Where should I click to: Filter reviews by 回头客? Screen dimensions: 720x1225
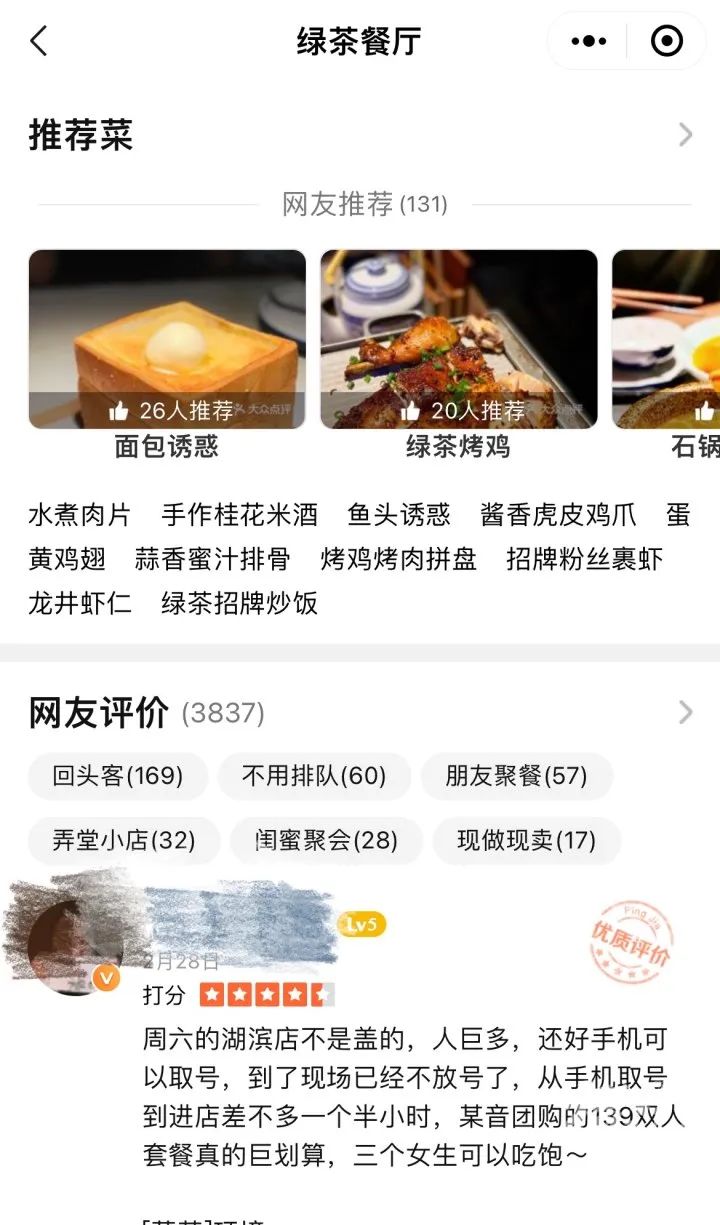[x=118, y=776]
